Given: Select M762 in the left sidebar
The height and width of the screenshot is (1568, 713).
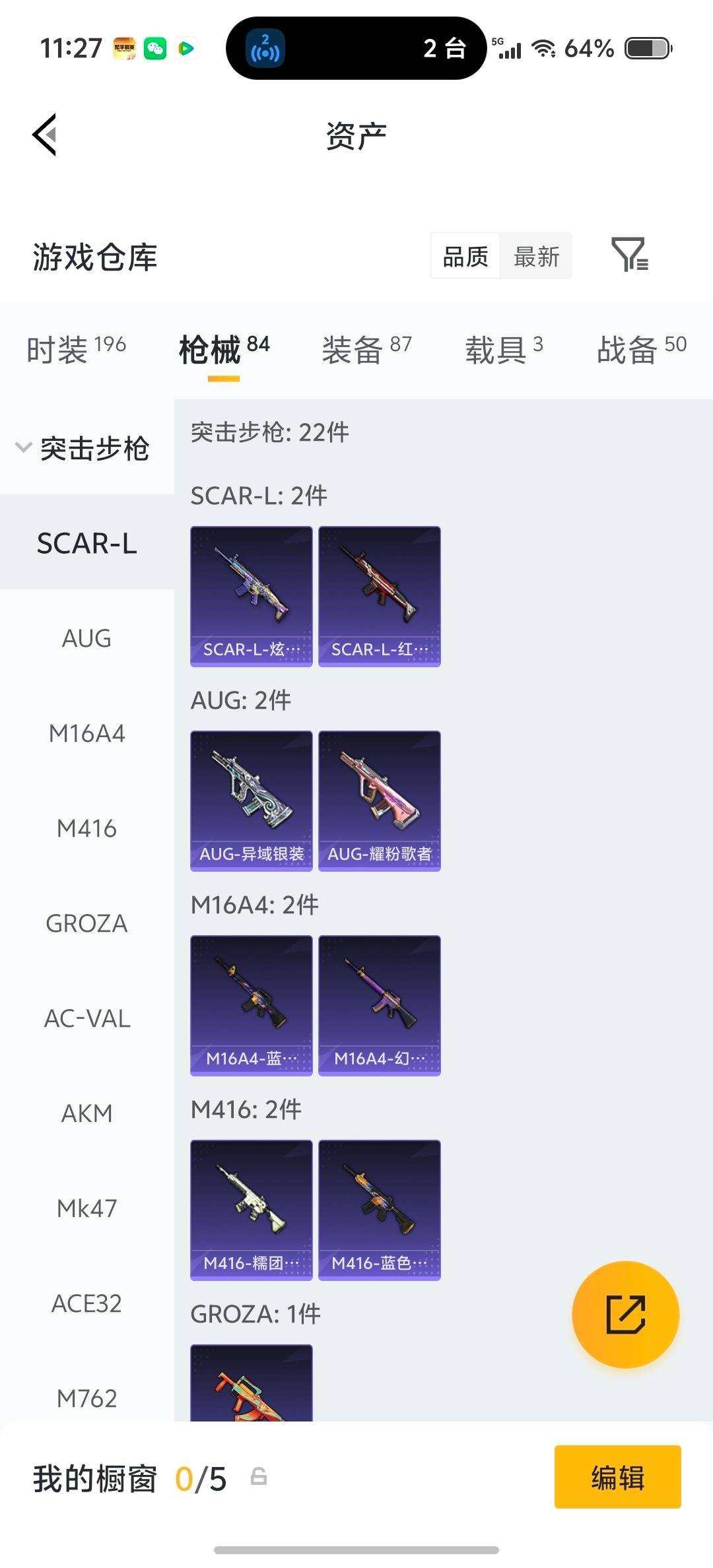Looking at the screenshot, I should click(x=86, y=1398).
